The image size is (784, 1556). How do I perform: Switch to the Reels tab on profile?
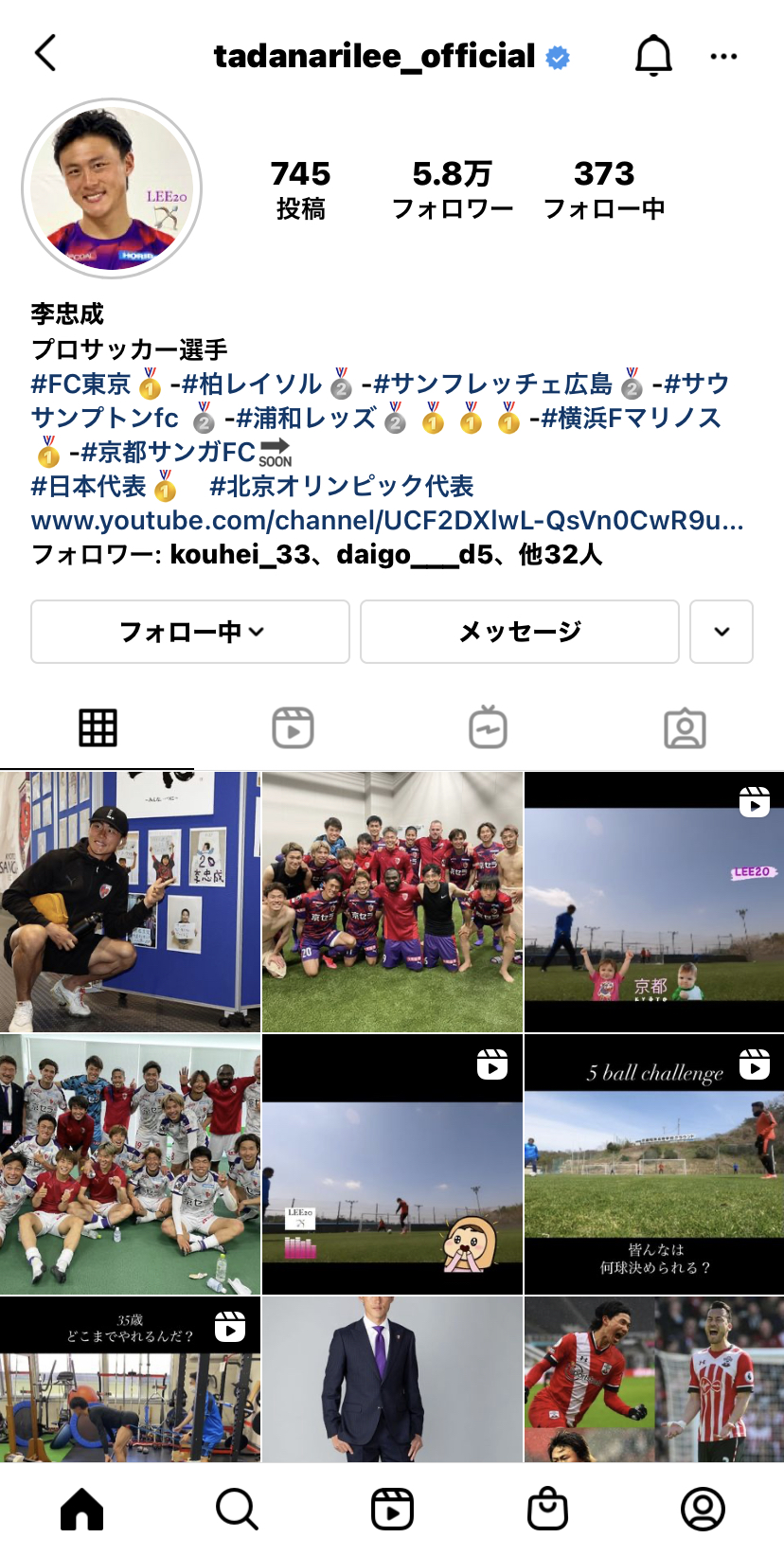tap(293, 728)
